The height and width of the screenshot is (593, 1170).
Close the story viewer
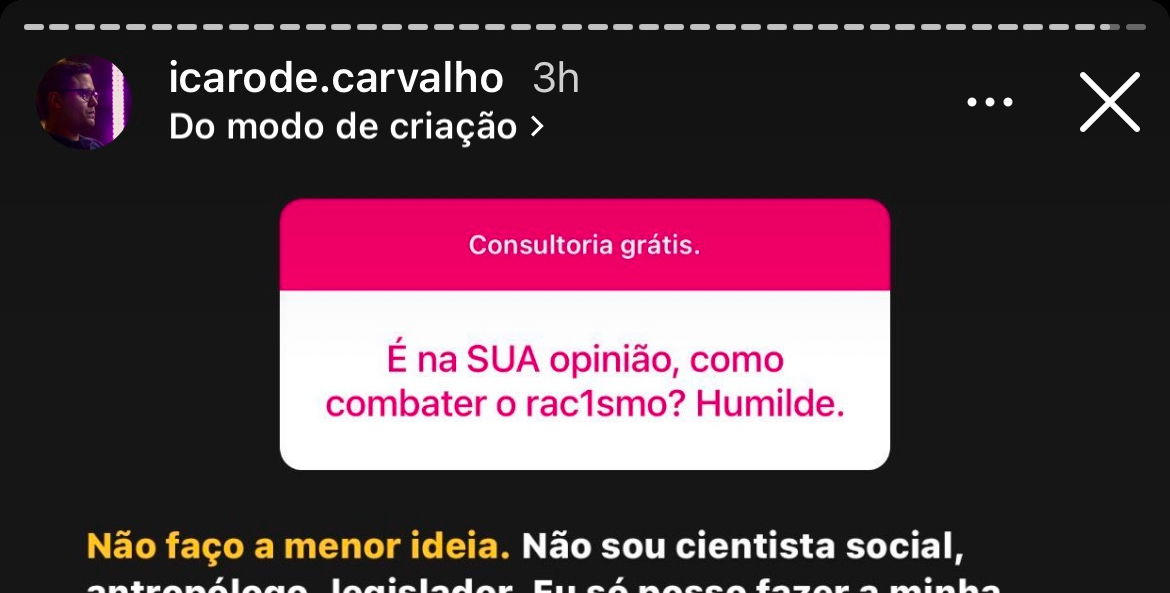coord(1109,102)
